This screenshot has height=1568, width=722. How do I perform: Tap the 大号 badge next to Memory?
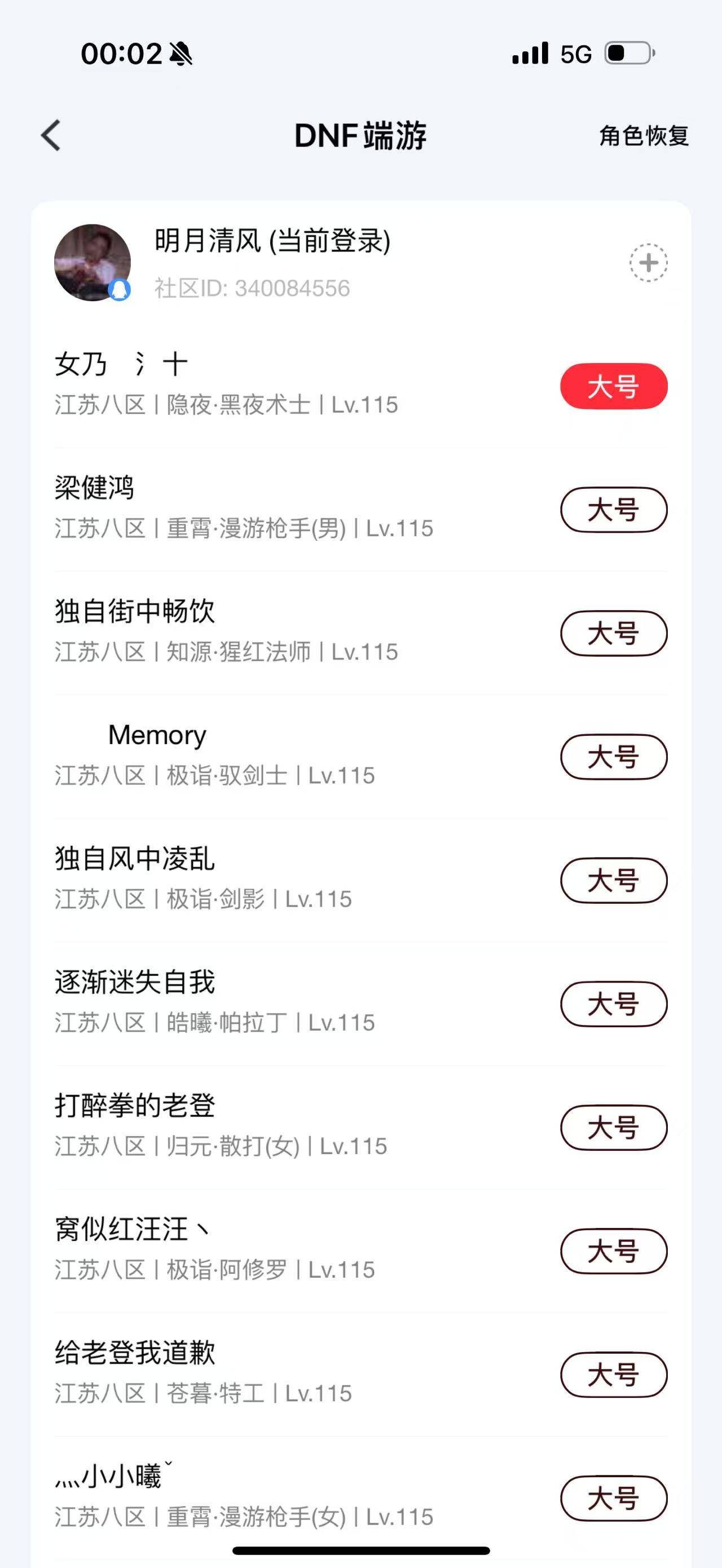click(613, 756)
